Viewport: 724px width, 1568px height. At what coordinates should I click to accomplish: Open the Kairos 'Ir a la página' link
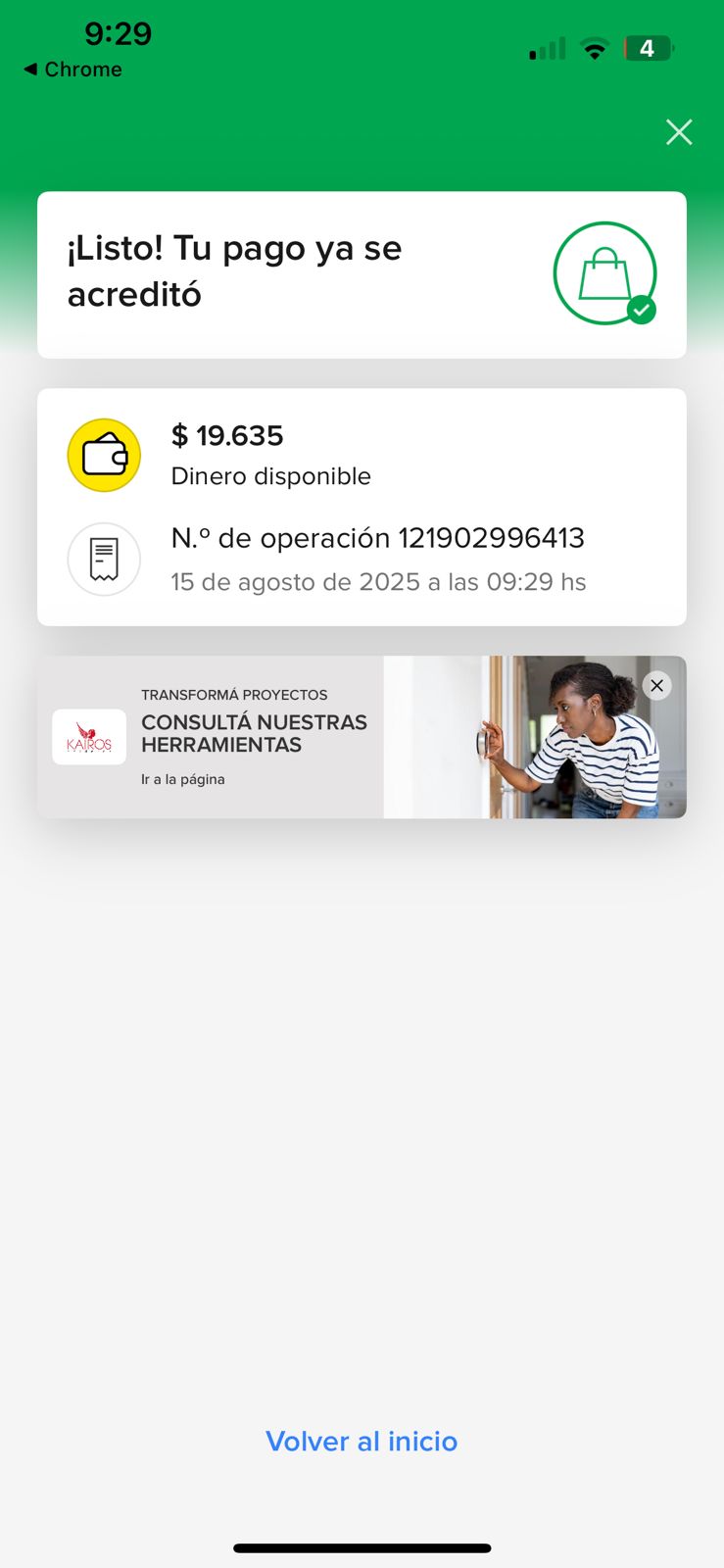(x=183, y=779)
